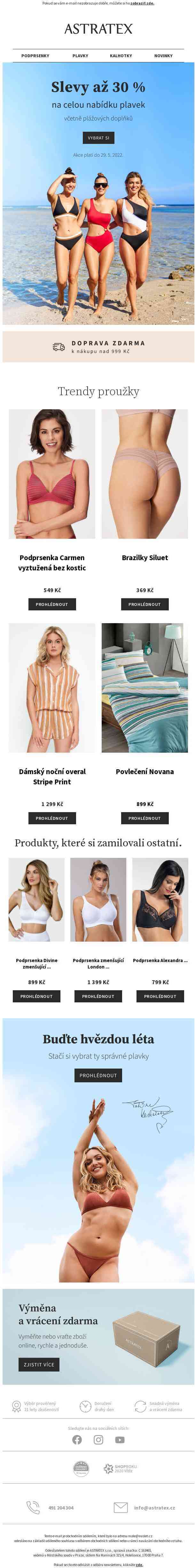View Podprsenka Carmen via its PROHLÉDNOUT button
Screen dimensions: 195x1568
52,604
